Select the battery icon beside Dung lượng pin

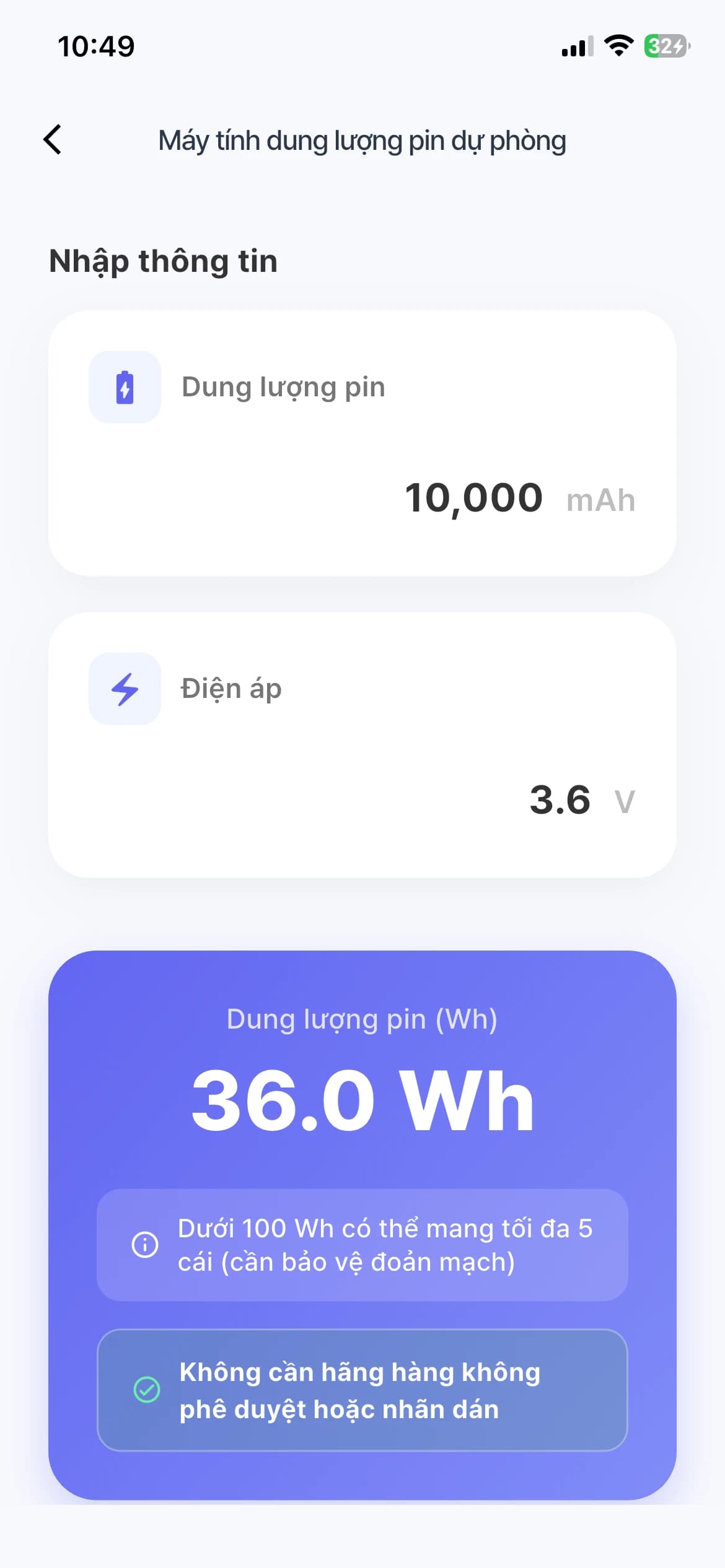point(125,386)
